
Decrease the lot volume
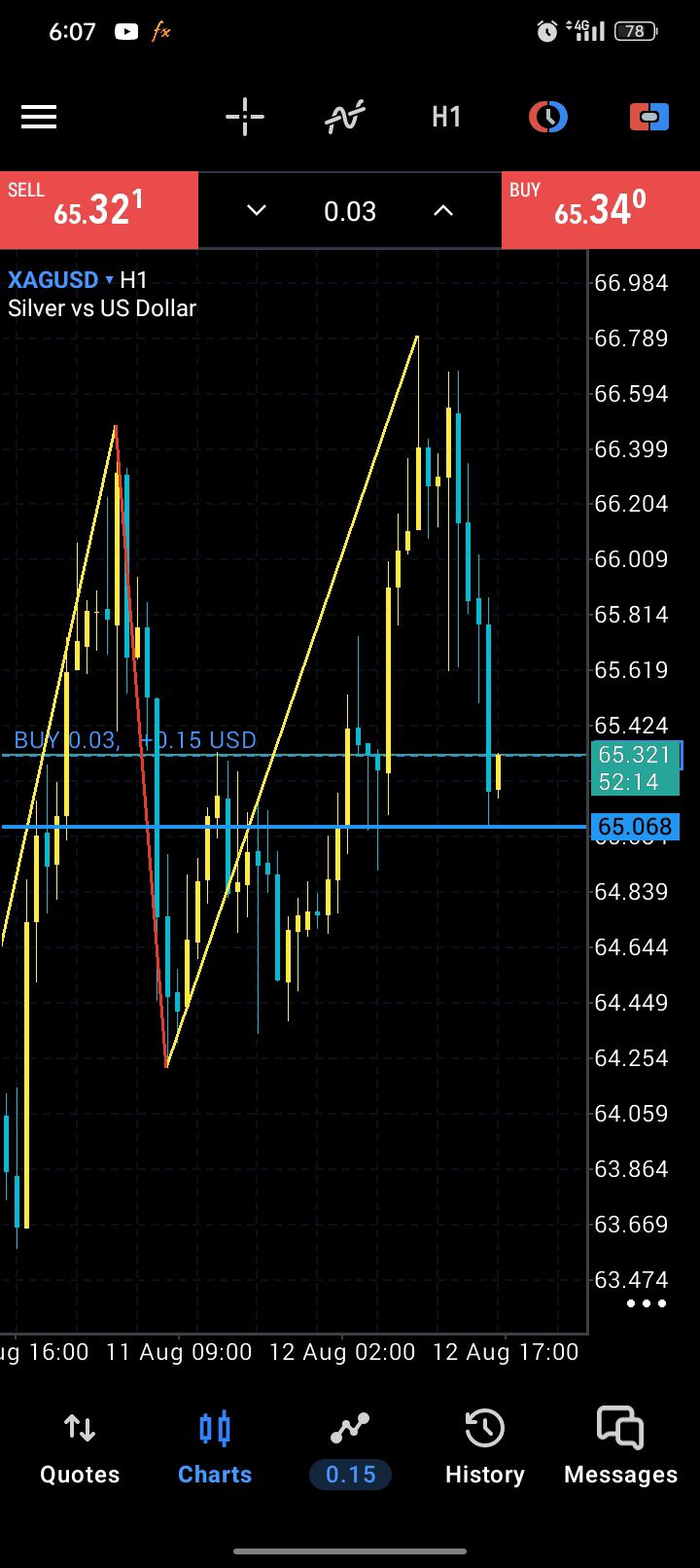257,210
